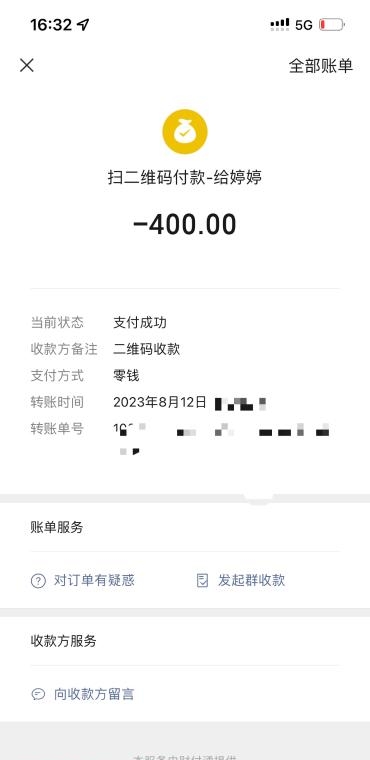The width and height of the screenshot is (370, 760).
Task: Leave a message via 向收款方留言
Action: pos(82,694)
